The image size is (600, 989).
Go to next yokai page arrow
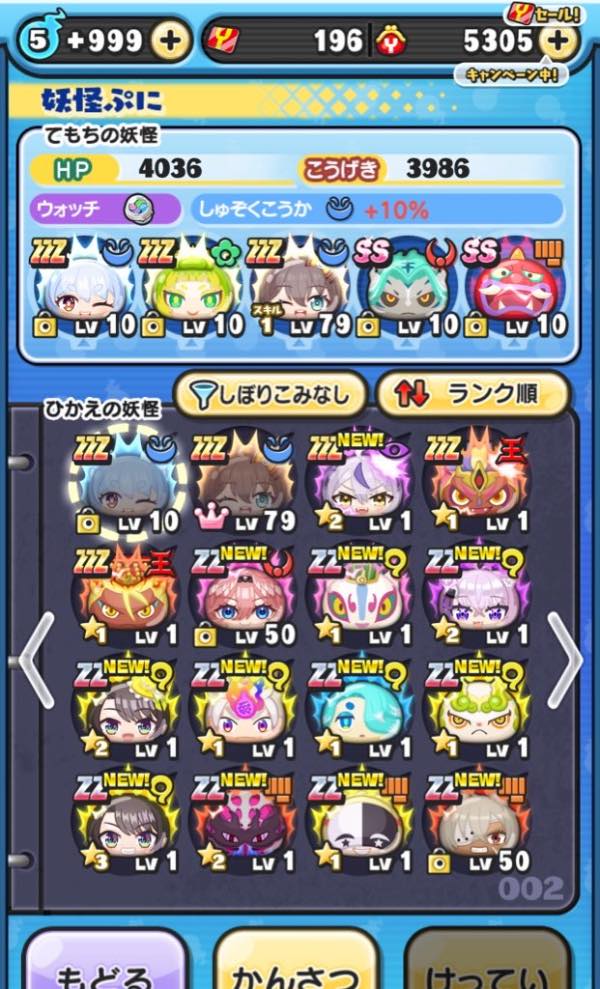coord(566,660)
